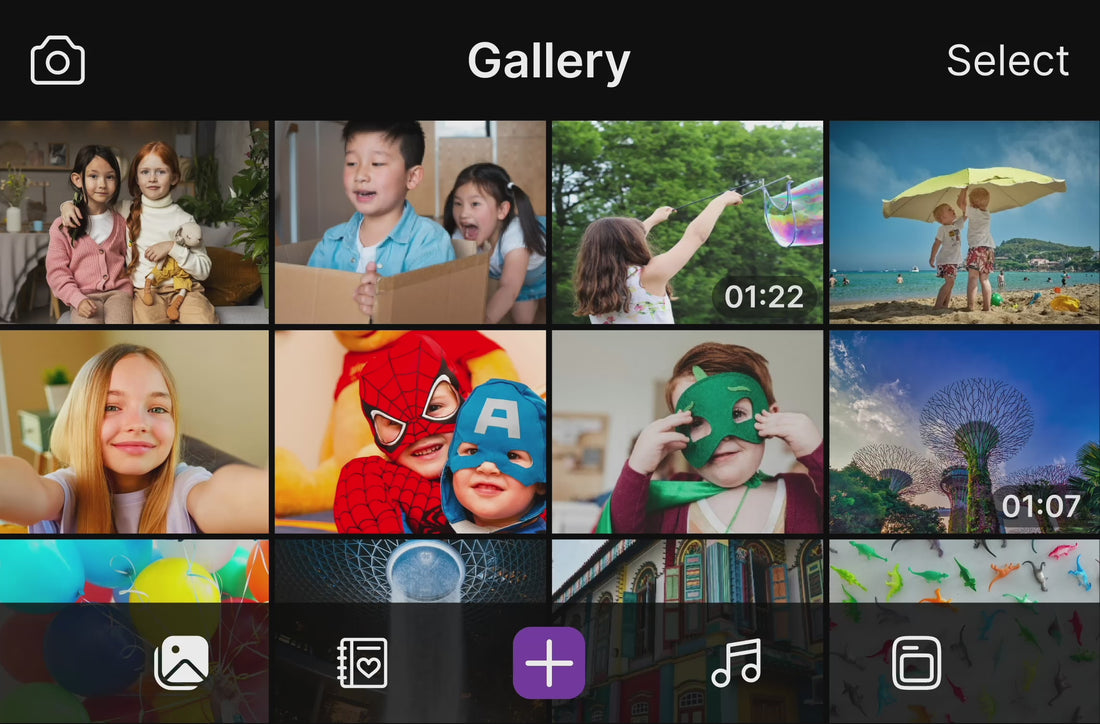Open the camera icon

(58, 61)
